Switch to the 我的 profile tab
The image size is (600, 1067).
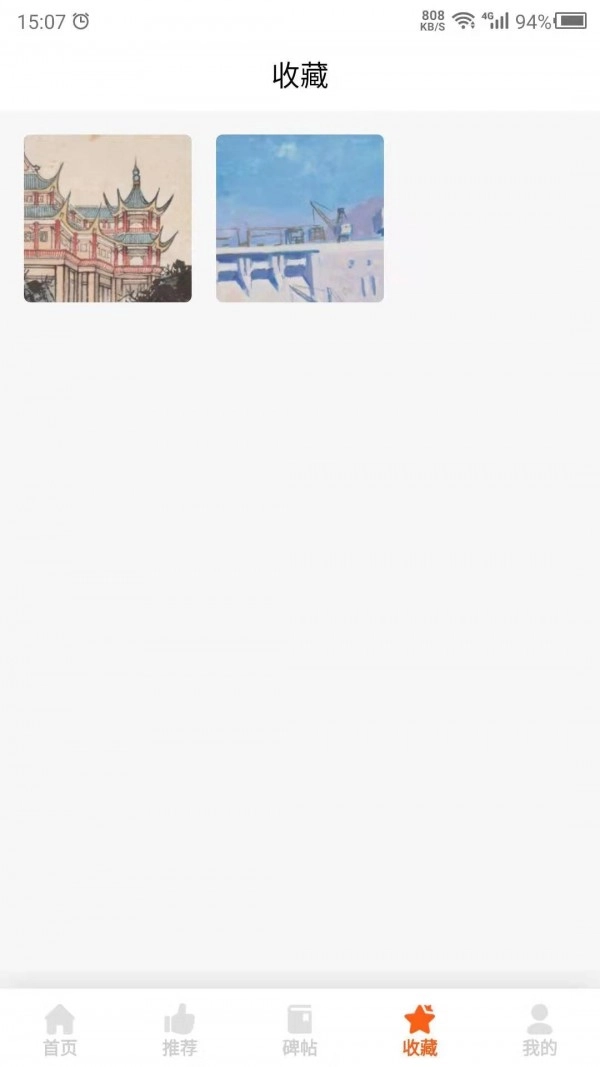click(x=540, y=1031)
